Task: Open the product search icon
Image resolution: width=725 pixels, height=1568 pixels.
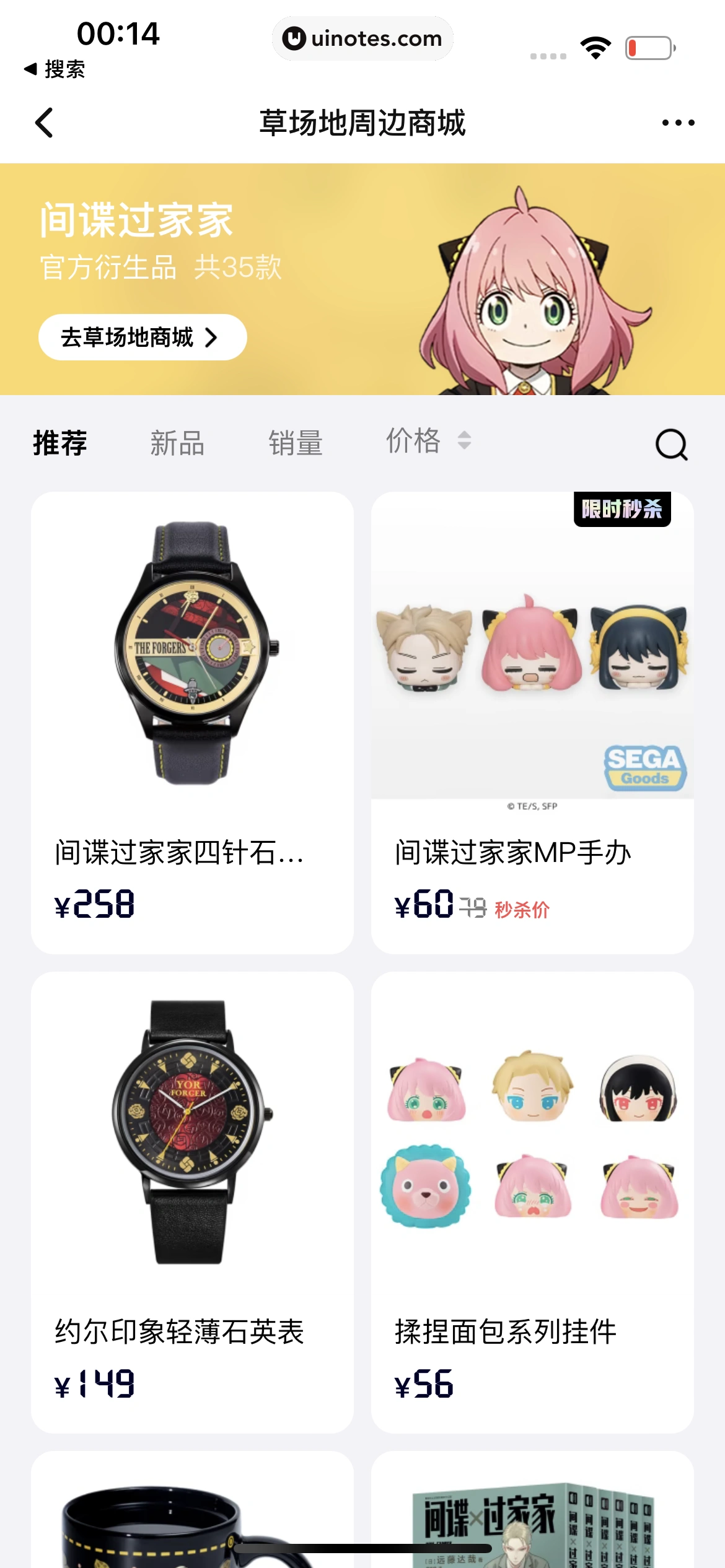Action: [671, 445]
